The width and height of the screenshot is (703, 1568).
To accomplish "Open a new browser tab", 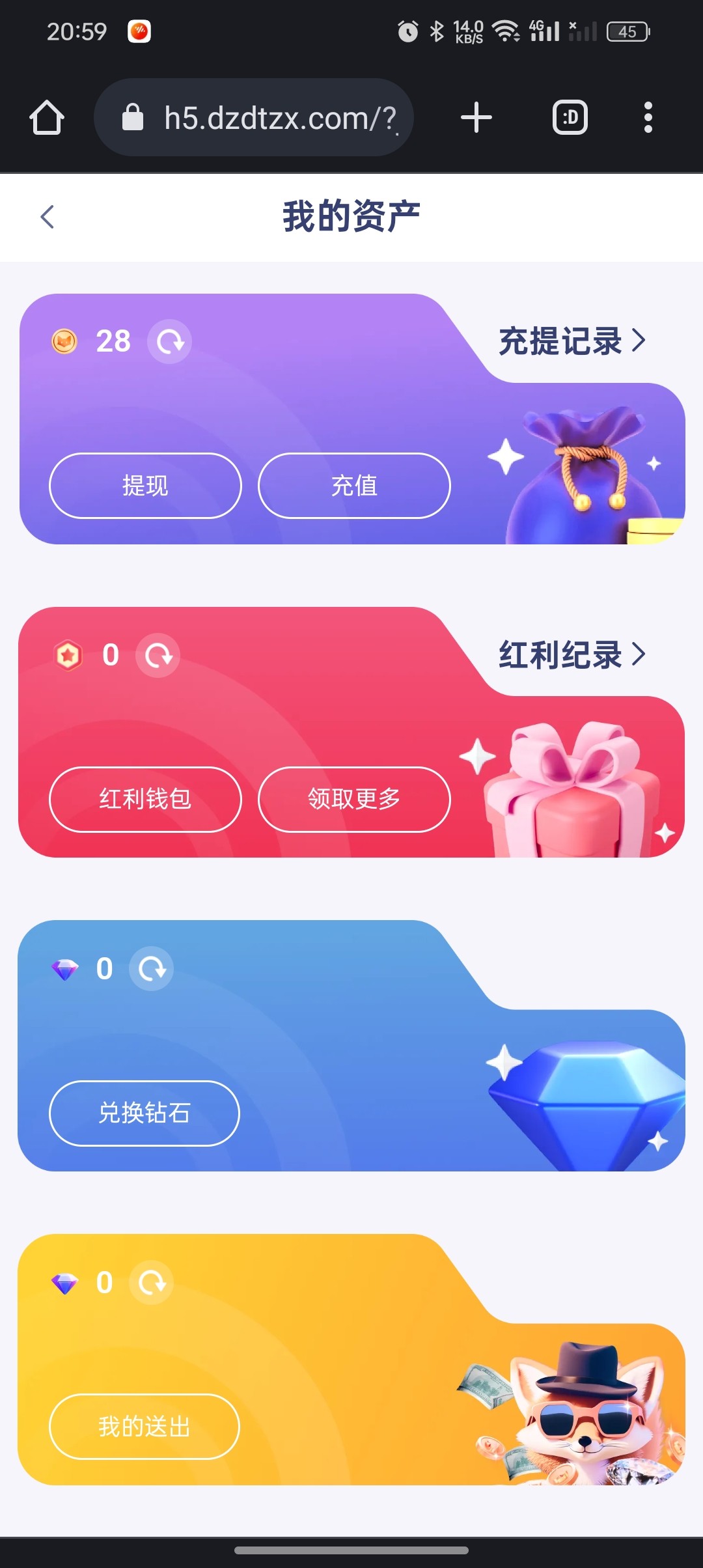I will coord(476,118).
